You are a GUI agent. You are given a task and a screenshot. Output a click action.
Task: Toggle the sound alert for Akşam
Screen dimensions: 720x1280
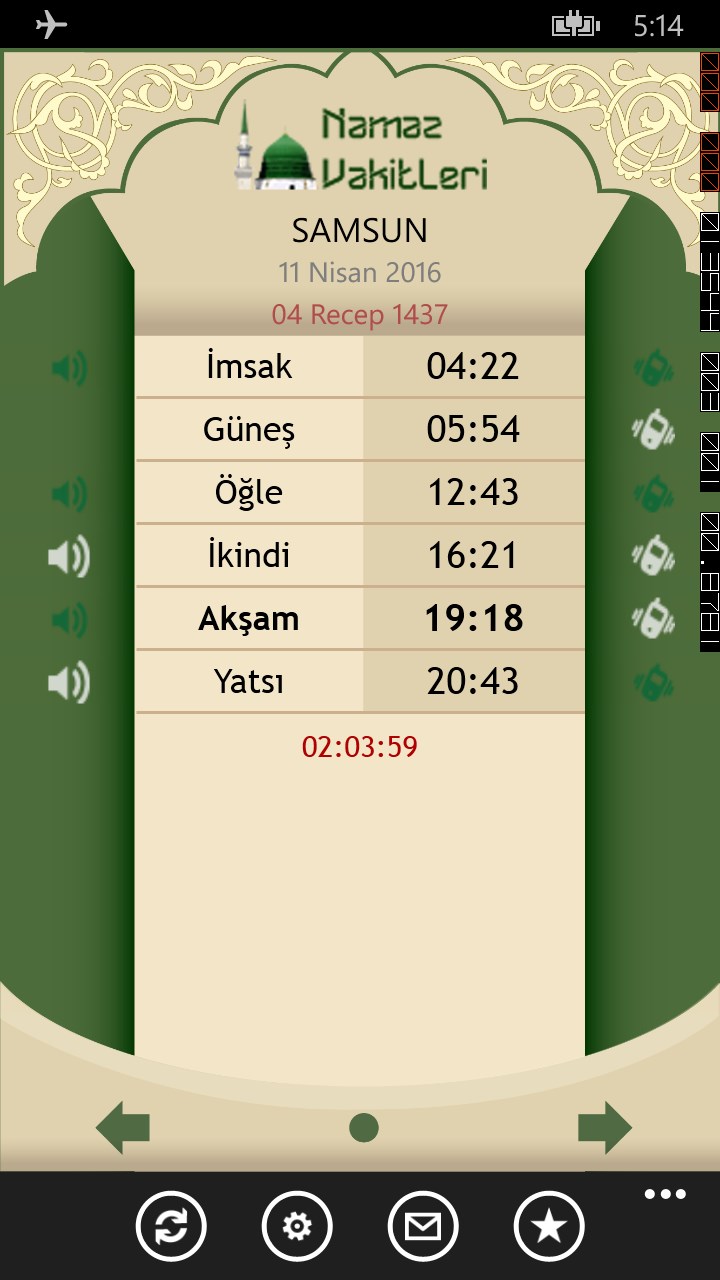69,619
